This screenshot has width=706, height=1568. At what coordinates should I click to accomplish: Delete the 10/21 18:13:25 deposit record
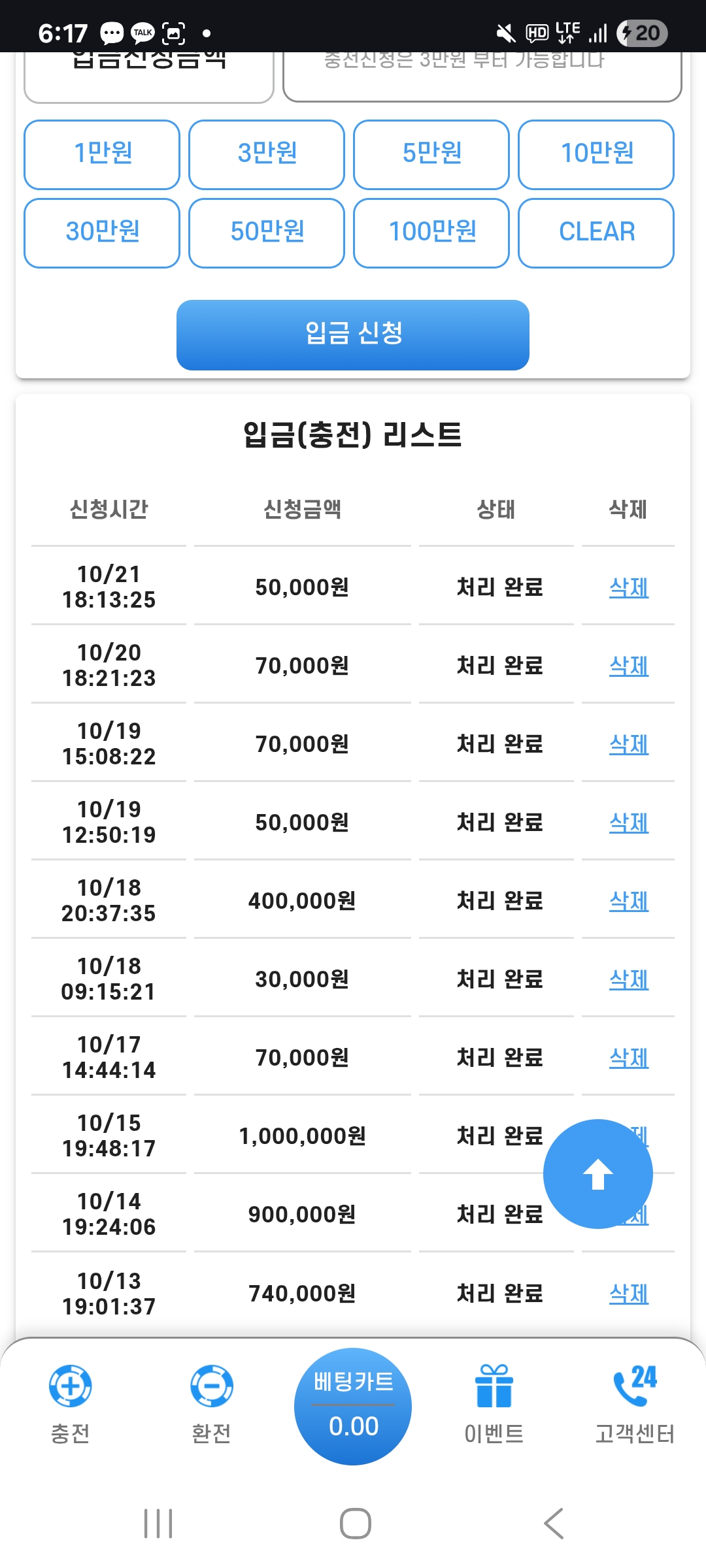tap(629, 587)
